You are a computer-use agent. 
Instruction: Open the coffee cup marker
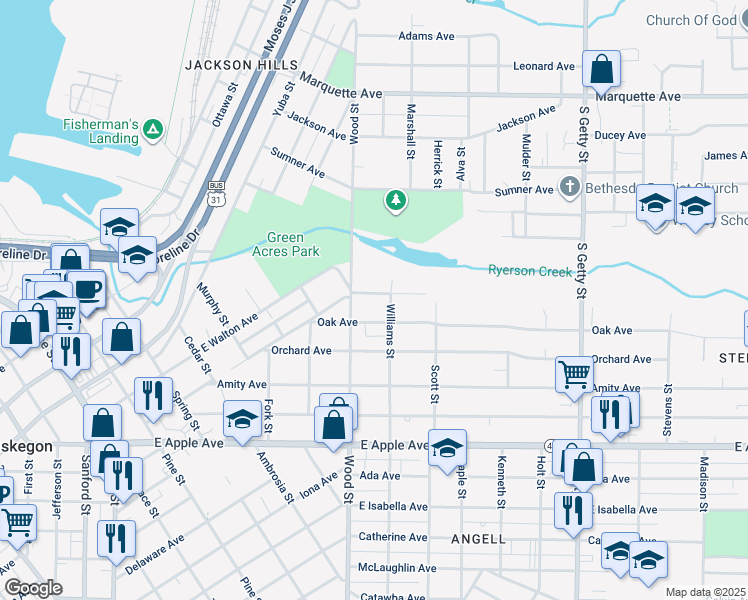85,289
